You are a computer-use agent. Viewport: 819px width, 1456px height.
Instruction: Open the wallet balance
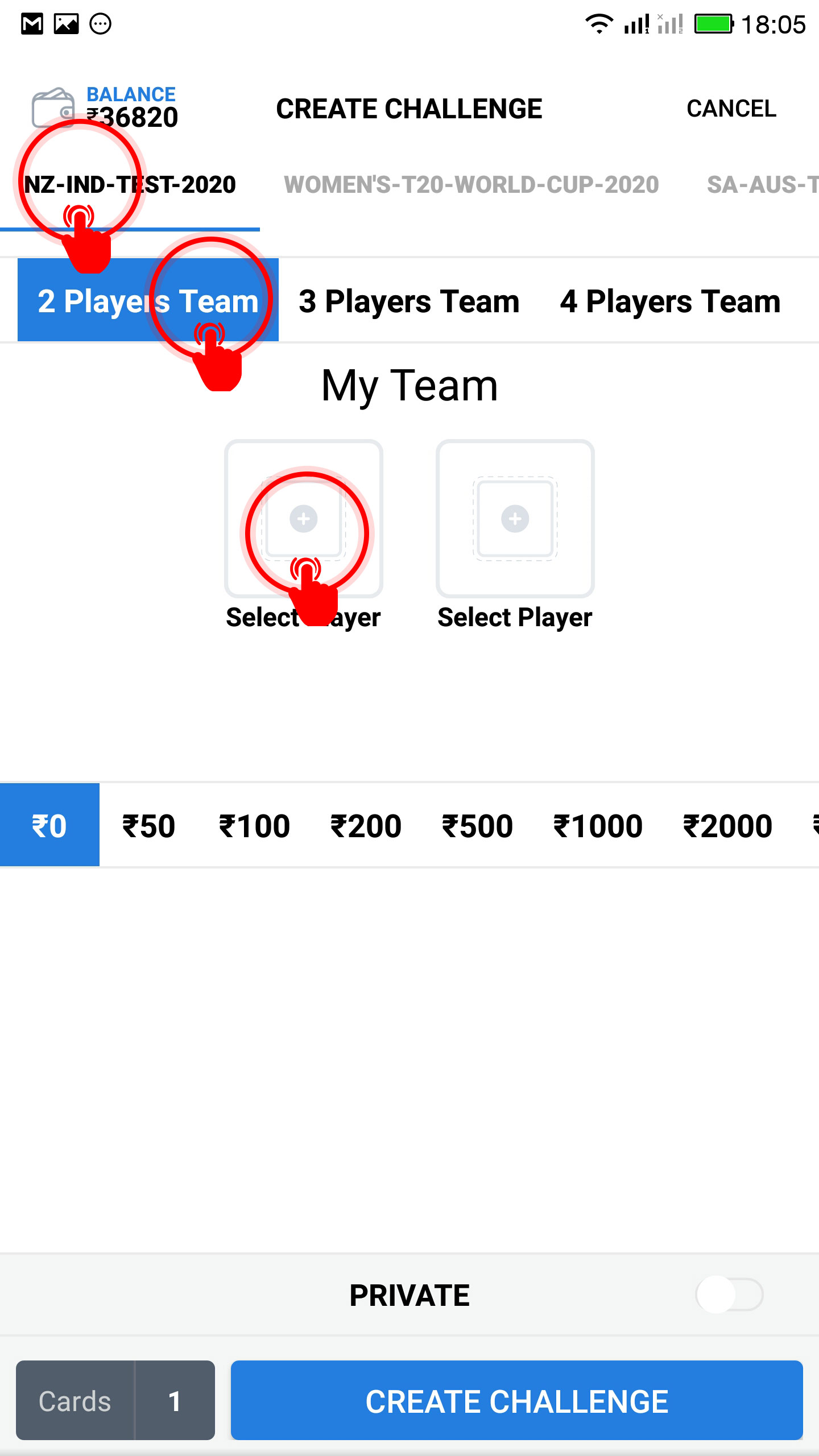coord(105,108)
